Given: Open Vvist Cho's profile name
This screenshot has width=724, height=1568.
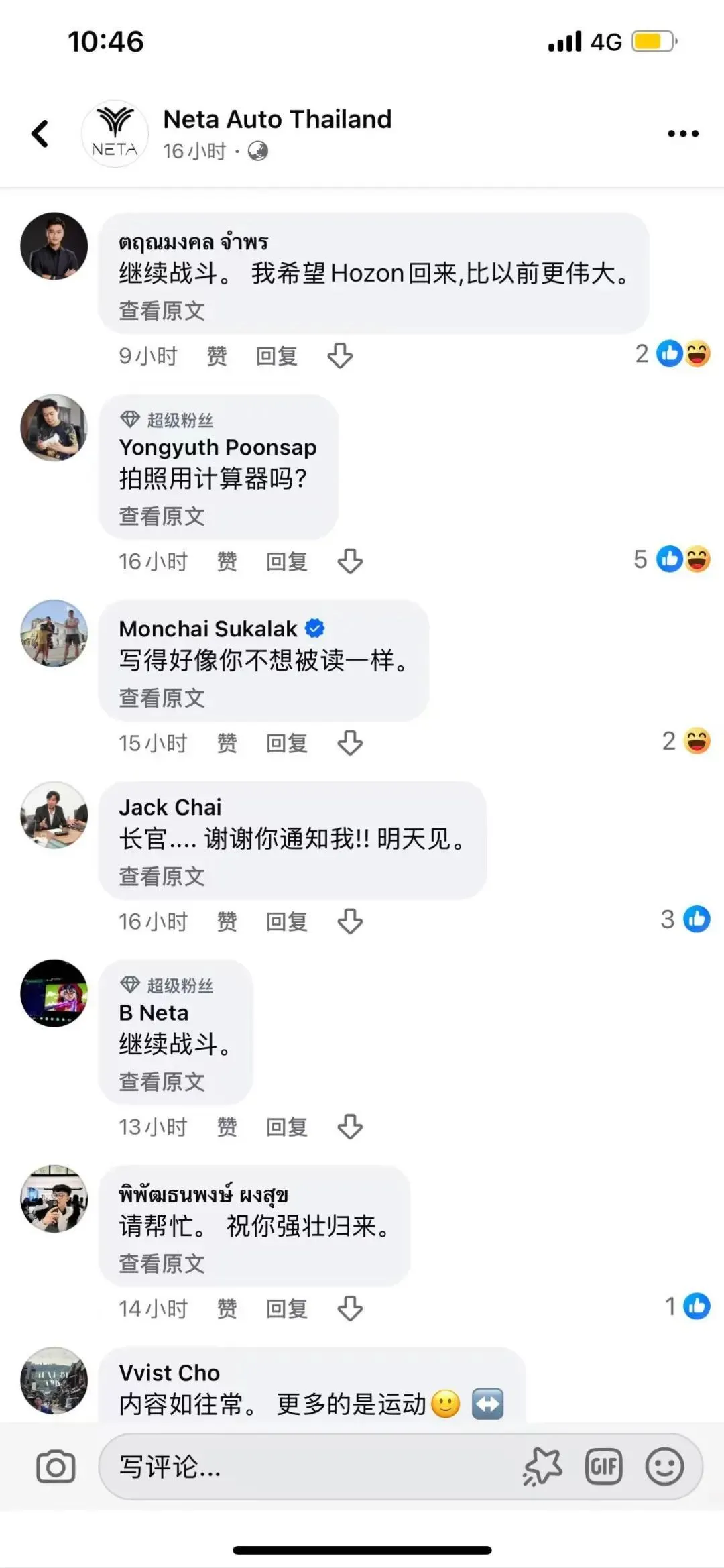Looking at the screenshot, I should tap(169, 1373).
